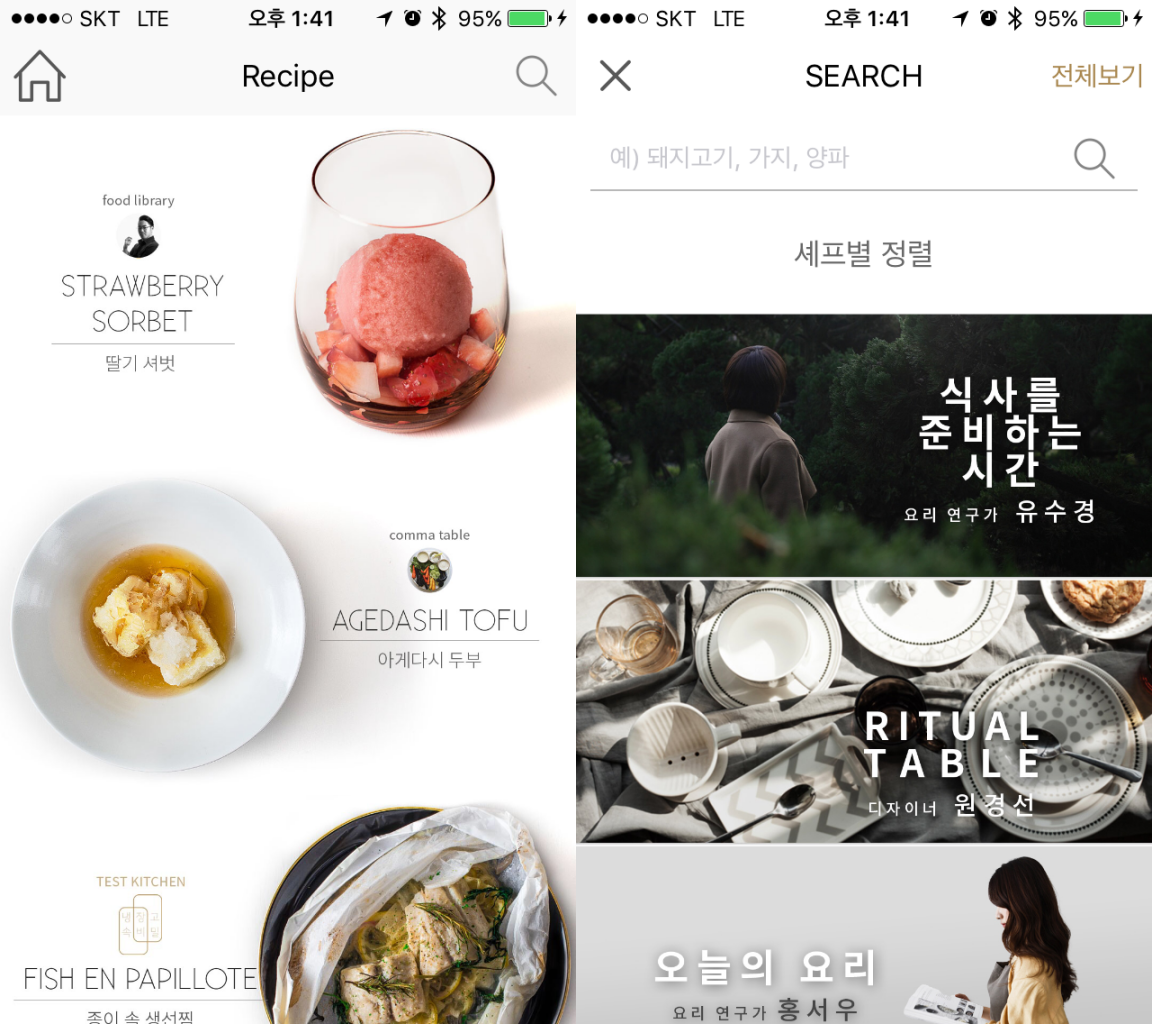Open the RITUAL TABLE 원경선 banner
The image size is (1152, 1024).
[x=864, y=711]
